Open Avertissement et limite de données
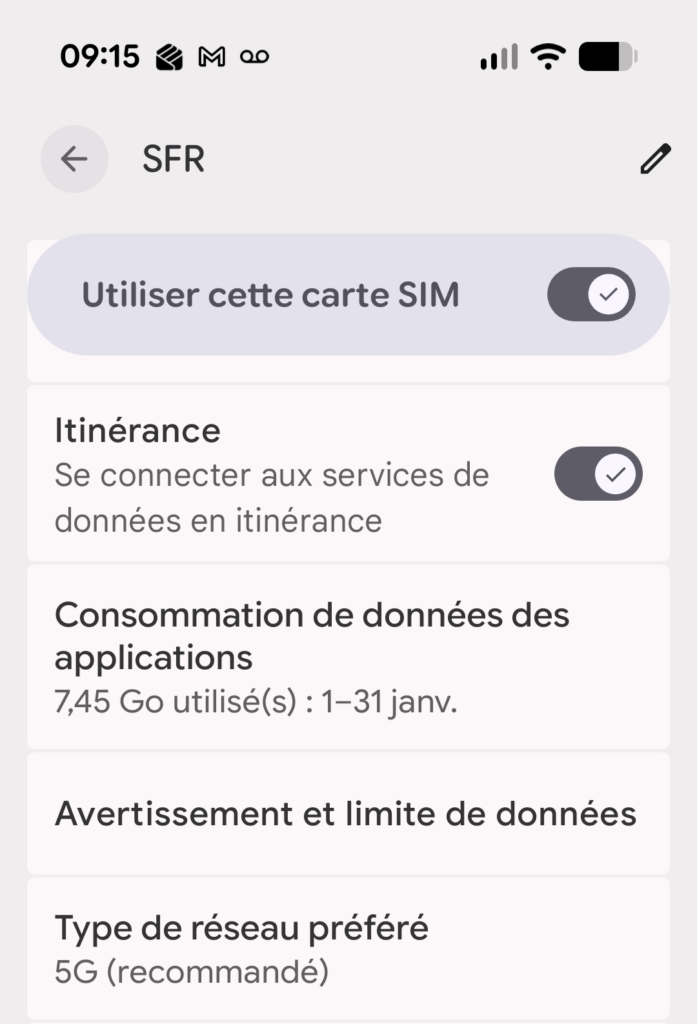697x1024 pixels. [347, 814]
